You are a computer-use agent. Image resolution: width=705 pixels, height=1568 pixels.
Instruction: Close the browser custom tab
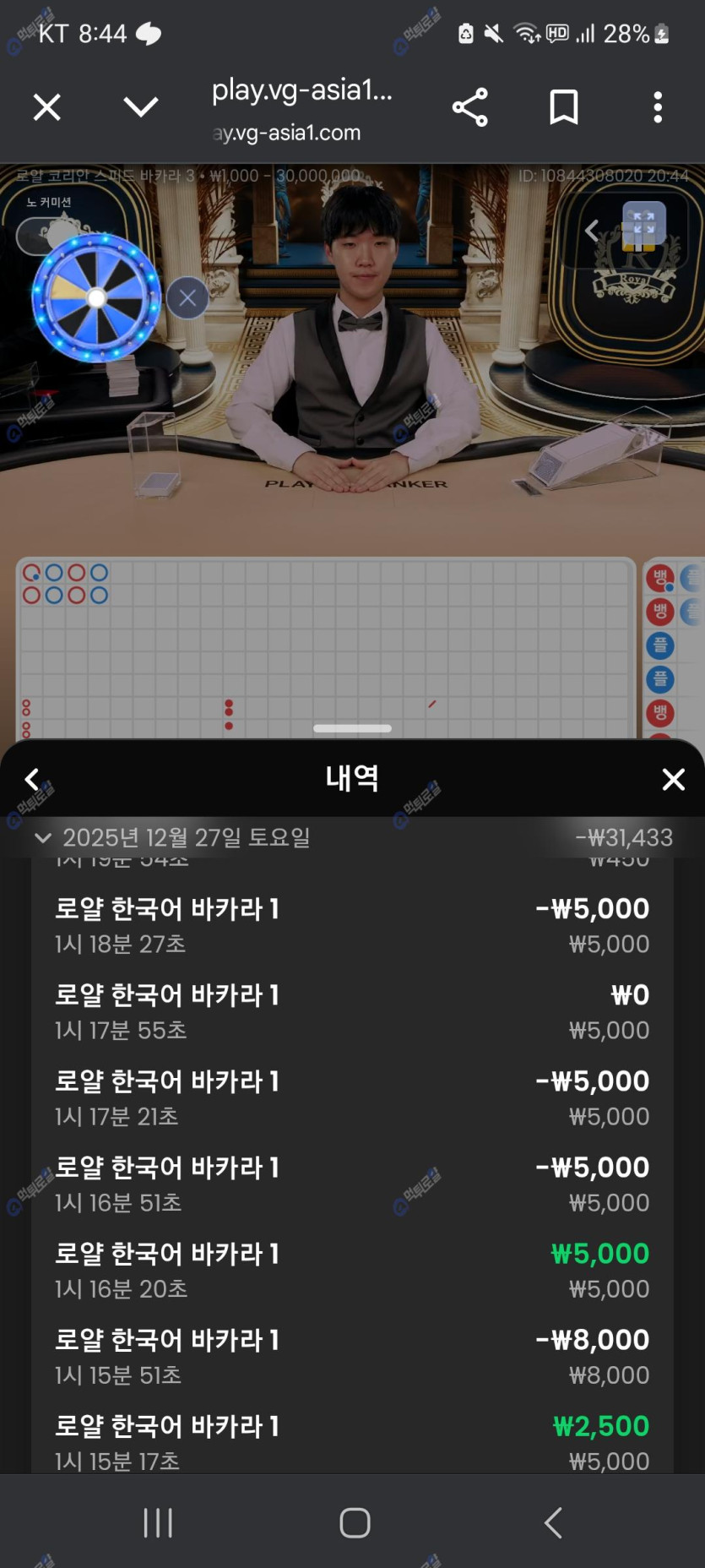pyautogui.click(x=47, y=107)
